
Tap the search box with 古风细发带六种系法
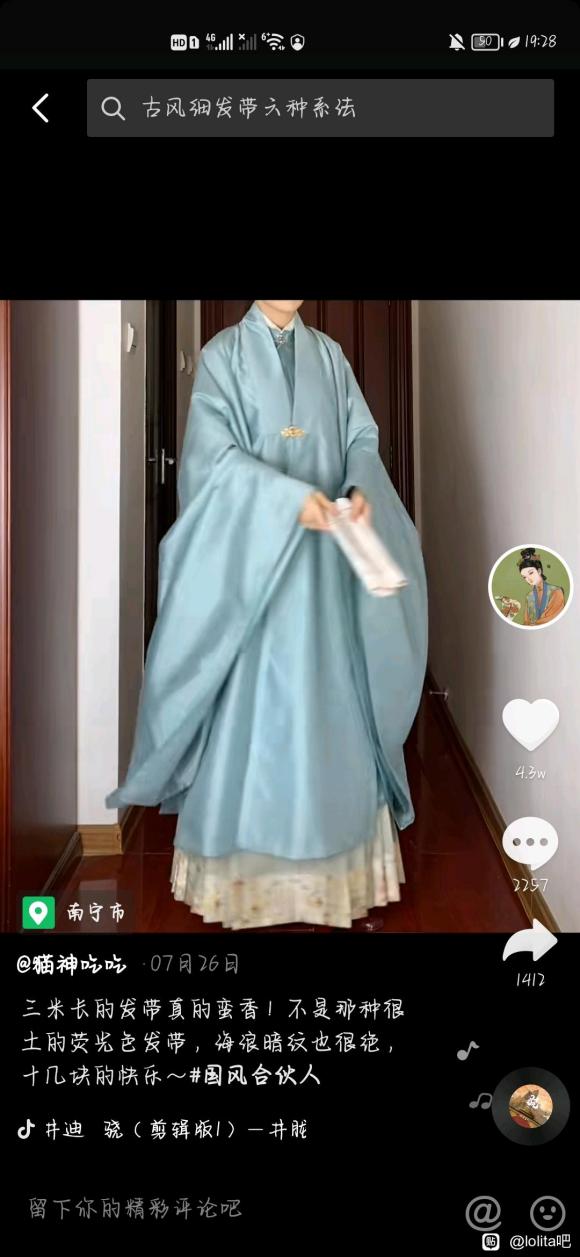[x=320, y=108]
